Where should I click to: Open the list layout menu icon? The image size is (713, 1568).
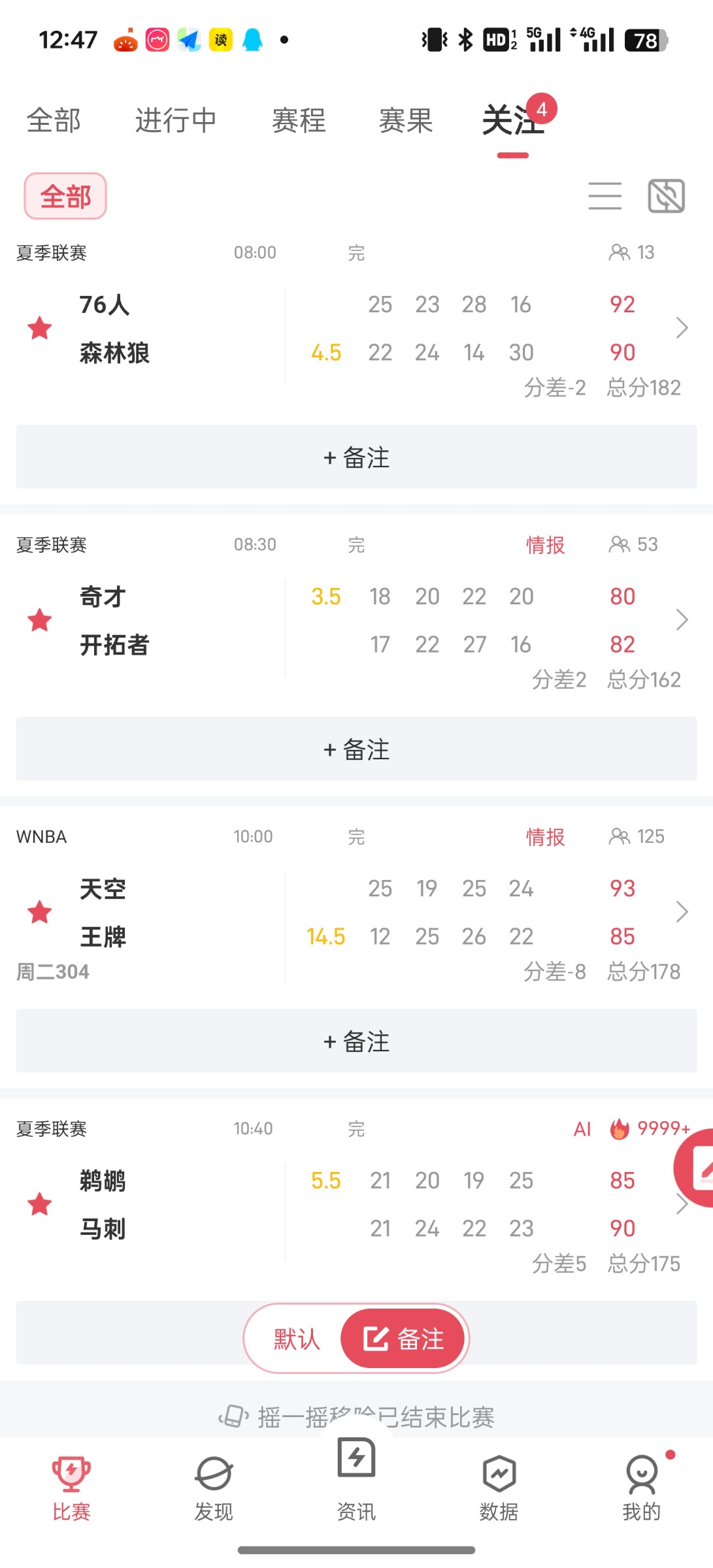[605, 196]
